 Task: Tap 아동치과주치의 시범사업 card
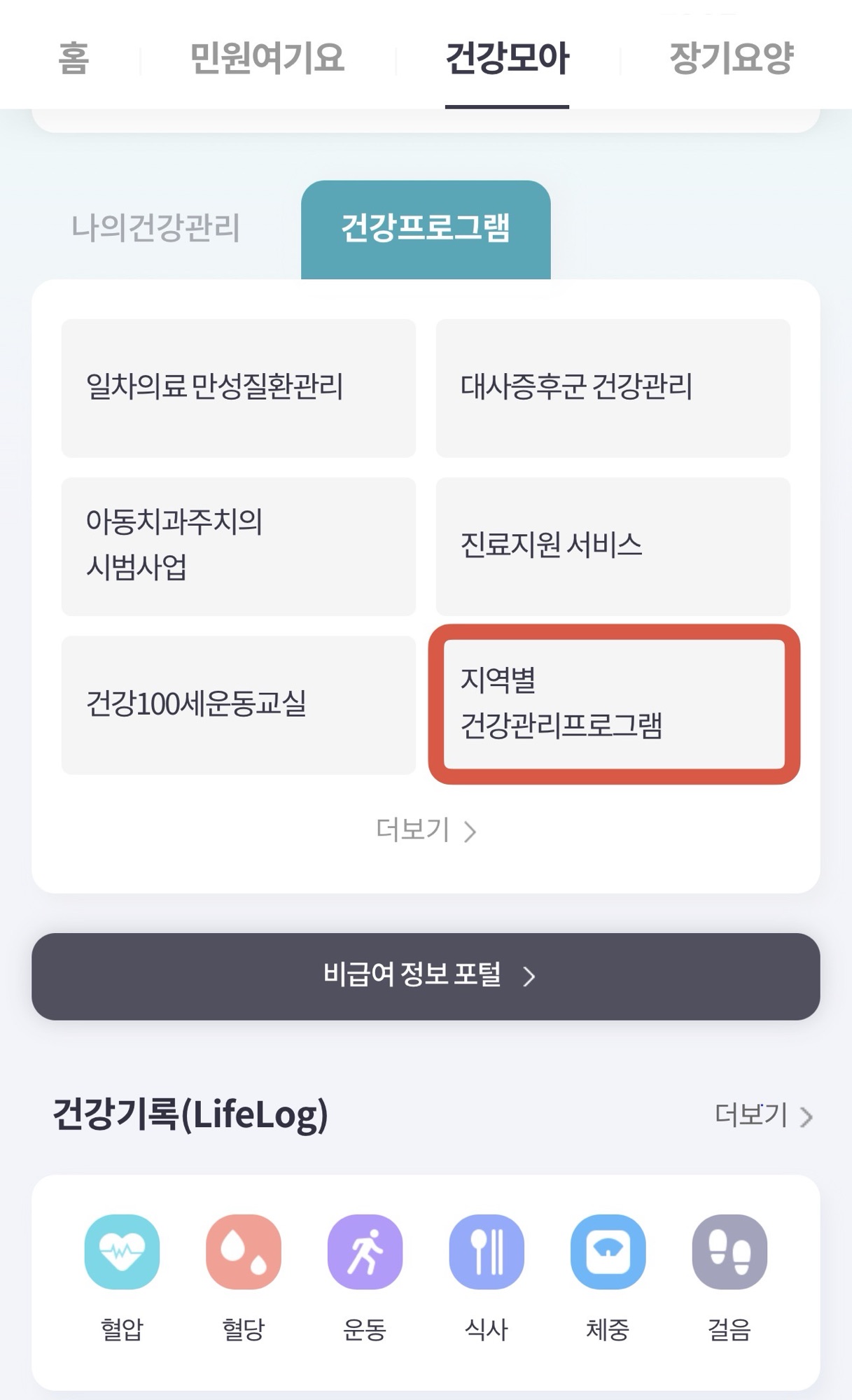[x=238, y=546]
